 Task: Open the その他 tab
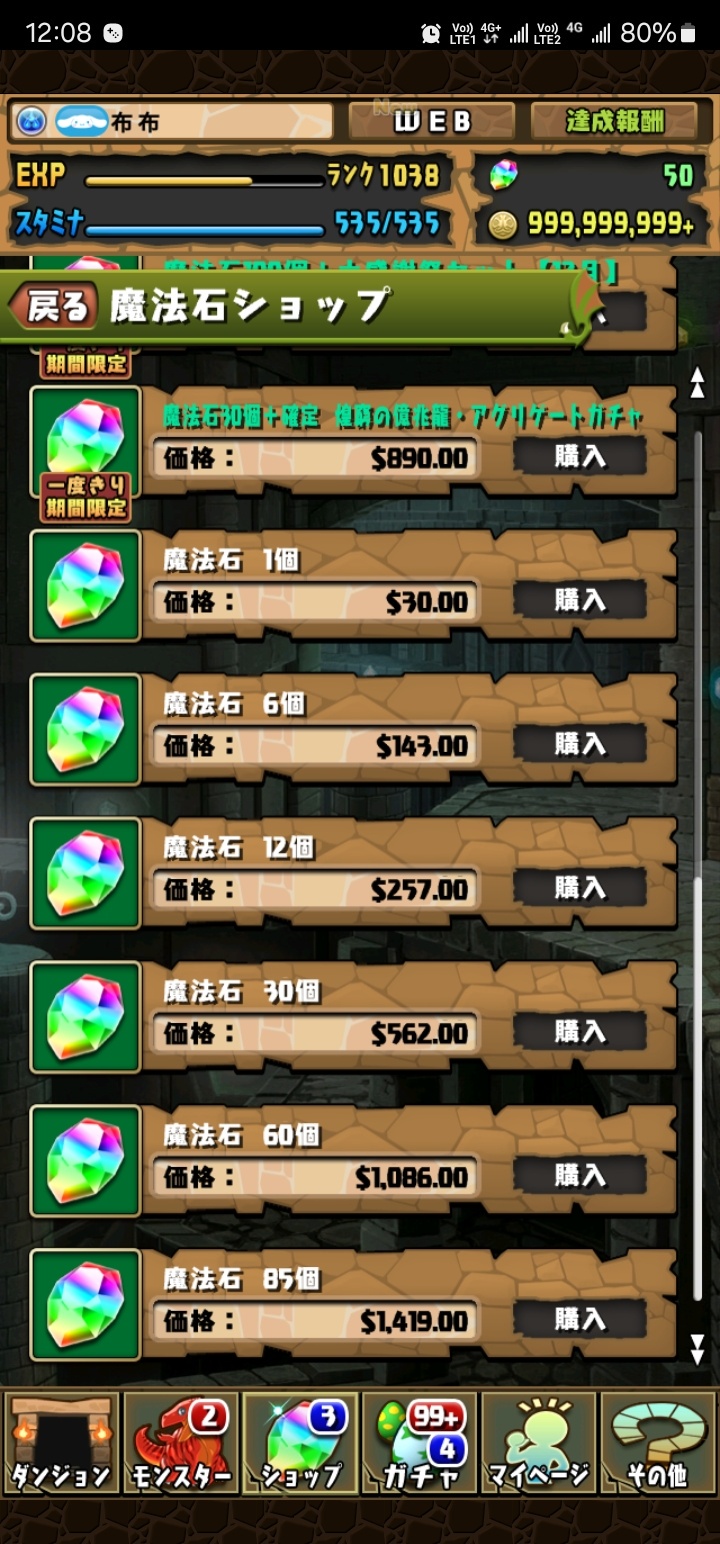pos(657,1444)
